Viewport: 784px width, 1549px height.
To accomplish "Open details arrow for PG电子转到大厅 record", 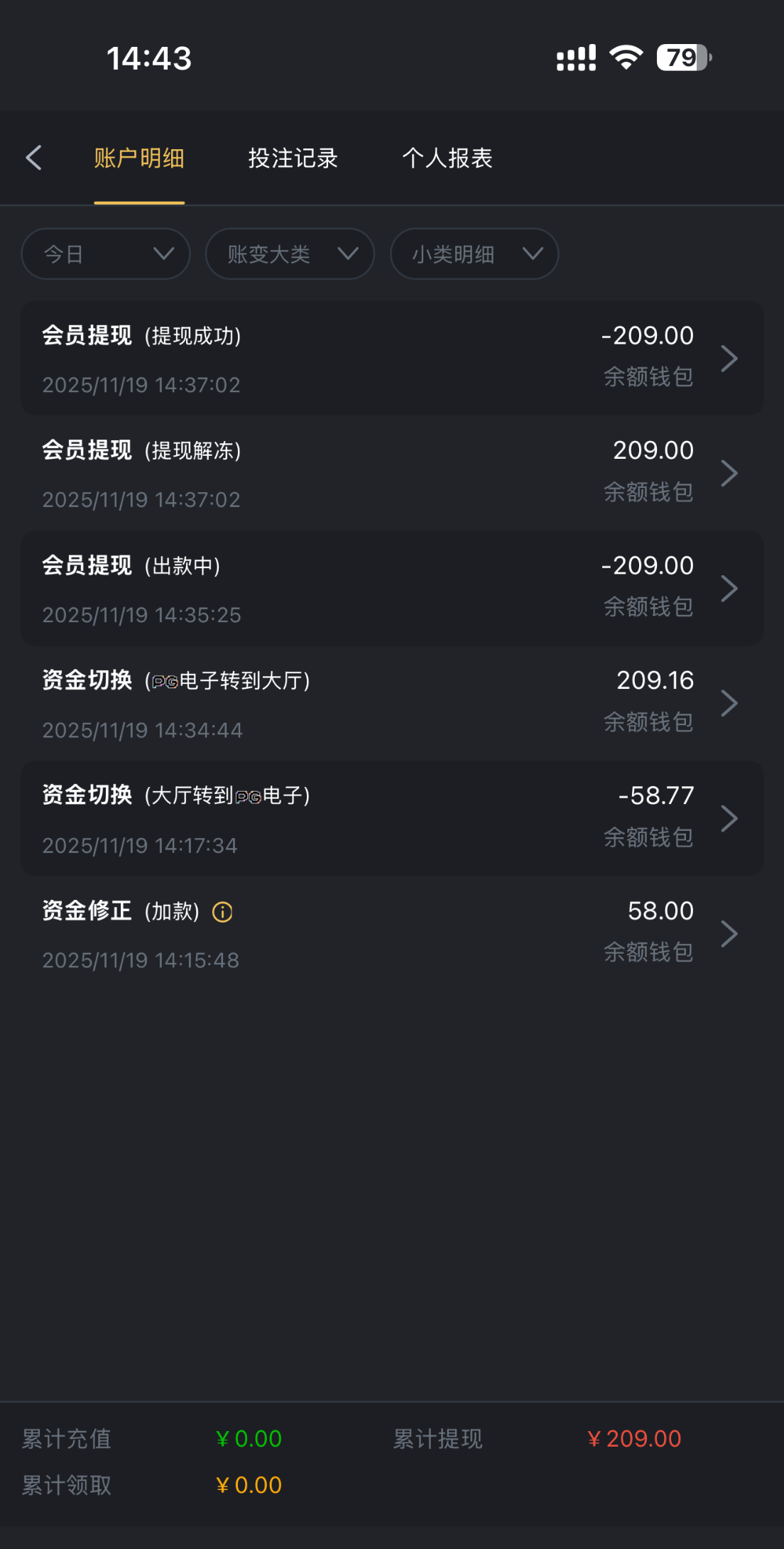I will point(730,703).
